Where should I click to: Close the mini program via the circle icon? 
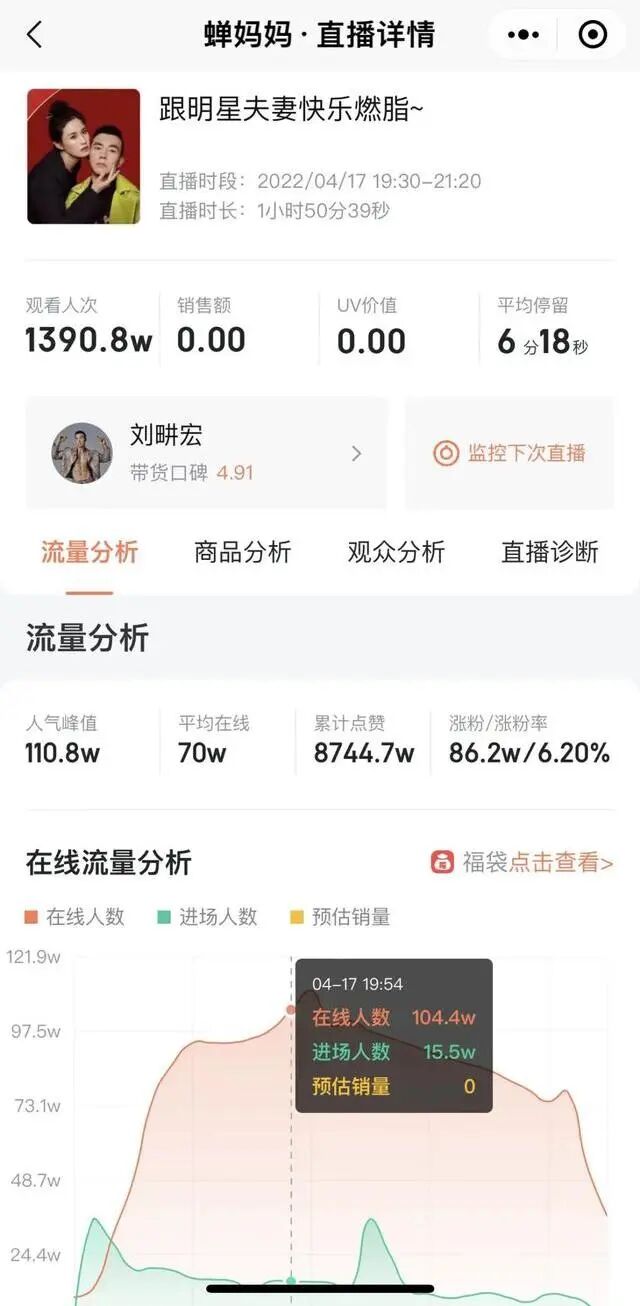click(x=593, y=35)
